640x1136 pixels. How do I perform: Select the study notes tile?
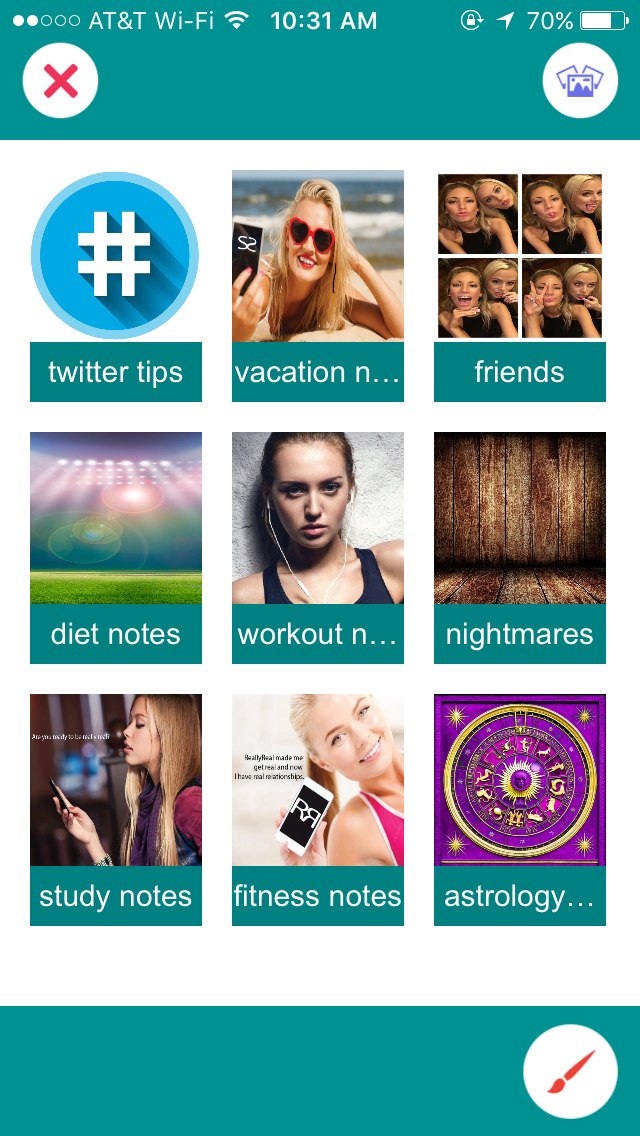(116, 809)
